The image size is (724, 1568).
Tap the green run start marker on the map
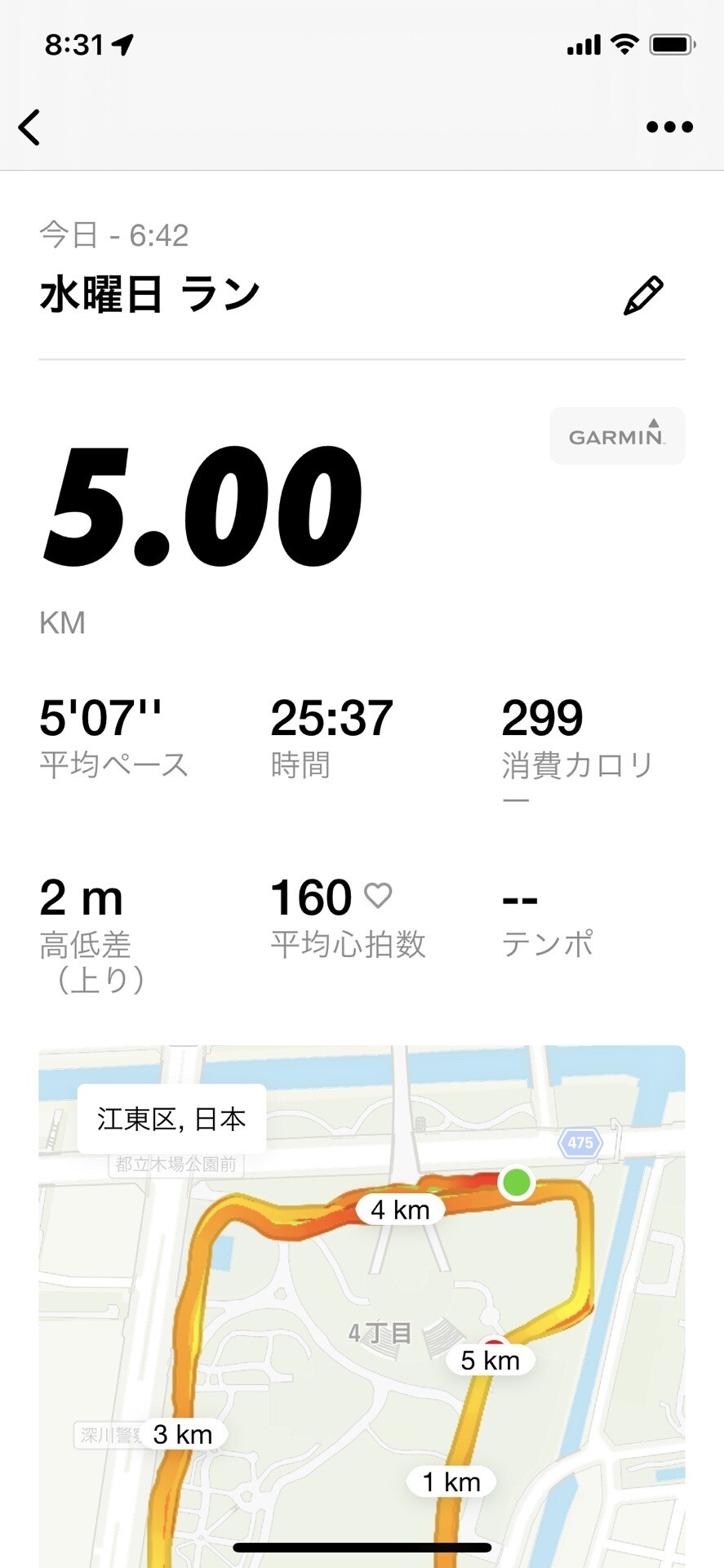(516, 1182)
